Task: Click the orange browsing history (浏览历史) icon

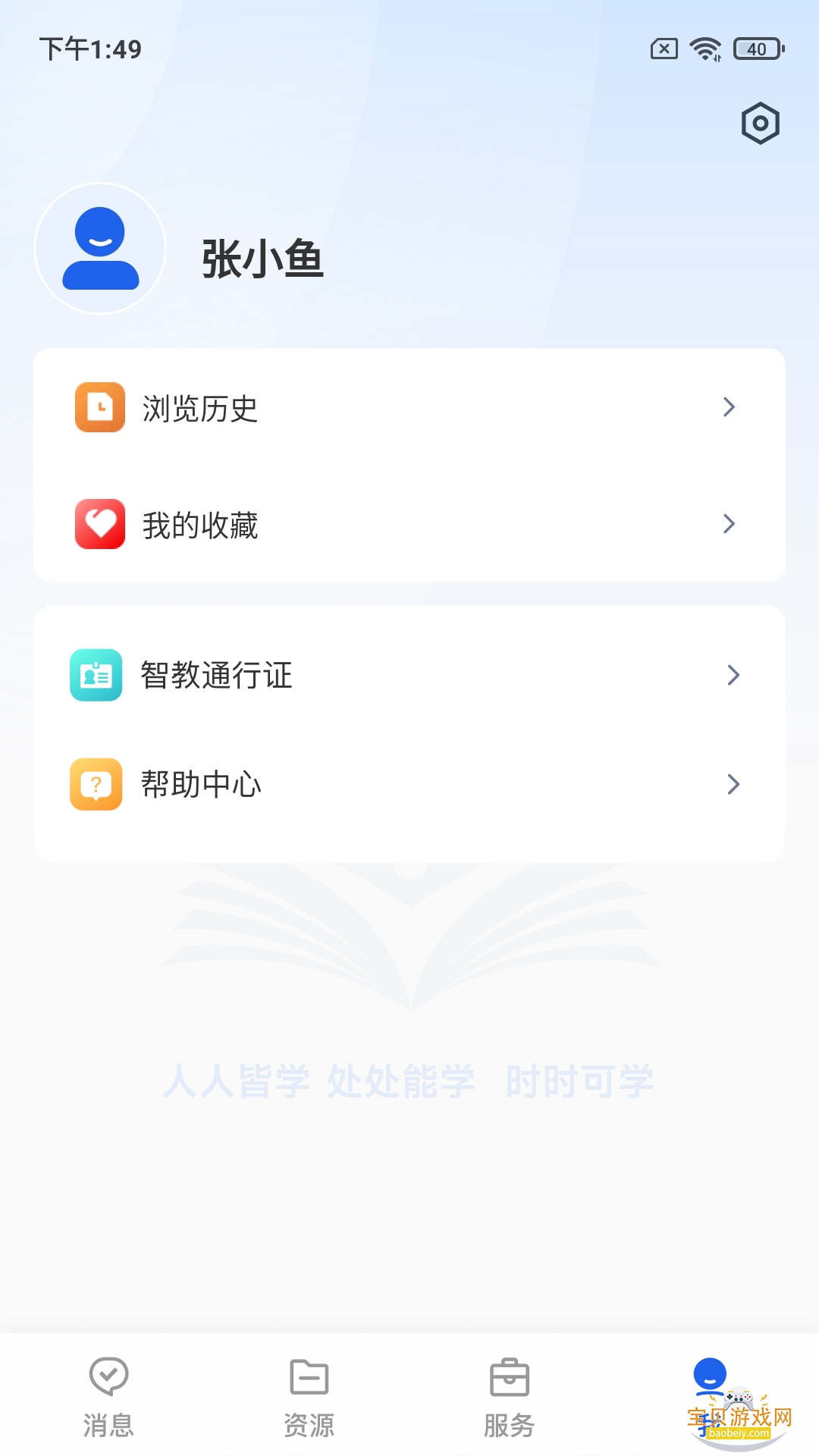Action: tap(99, 408)
